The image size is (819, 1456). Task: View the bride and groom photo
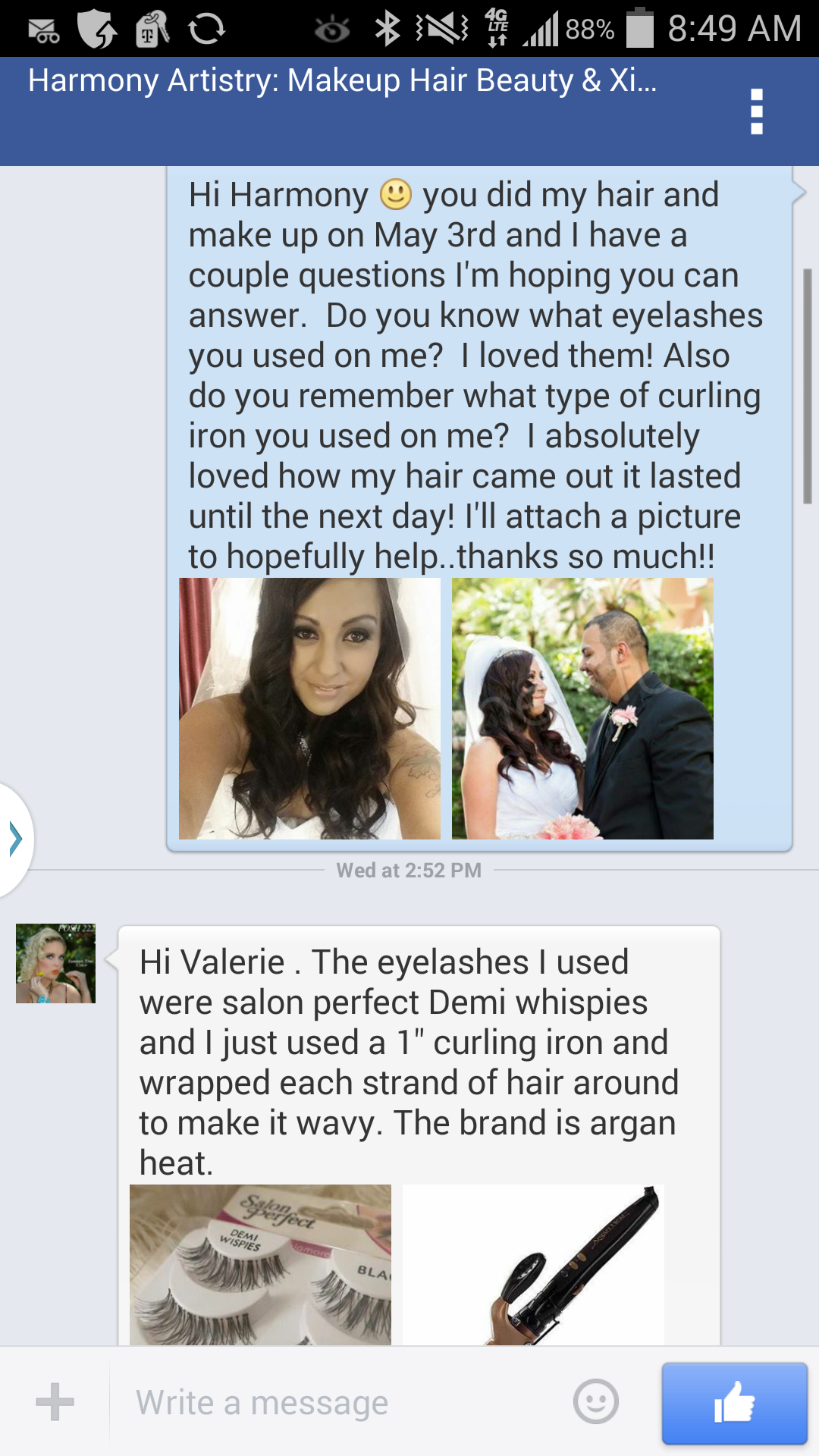(582, 708)
